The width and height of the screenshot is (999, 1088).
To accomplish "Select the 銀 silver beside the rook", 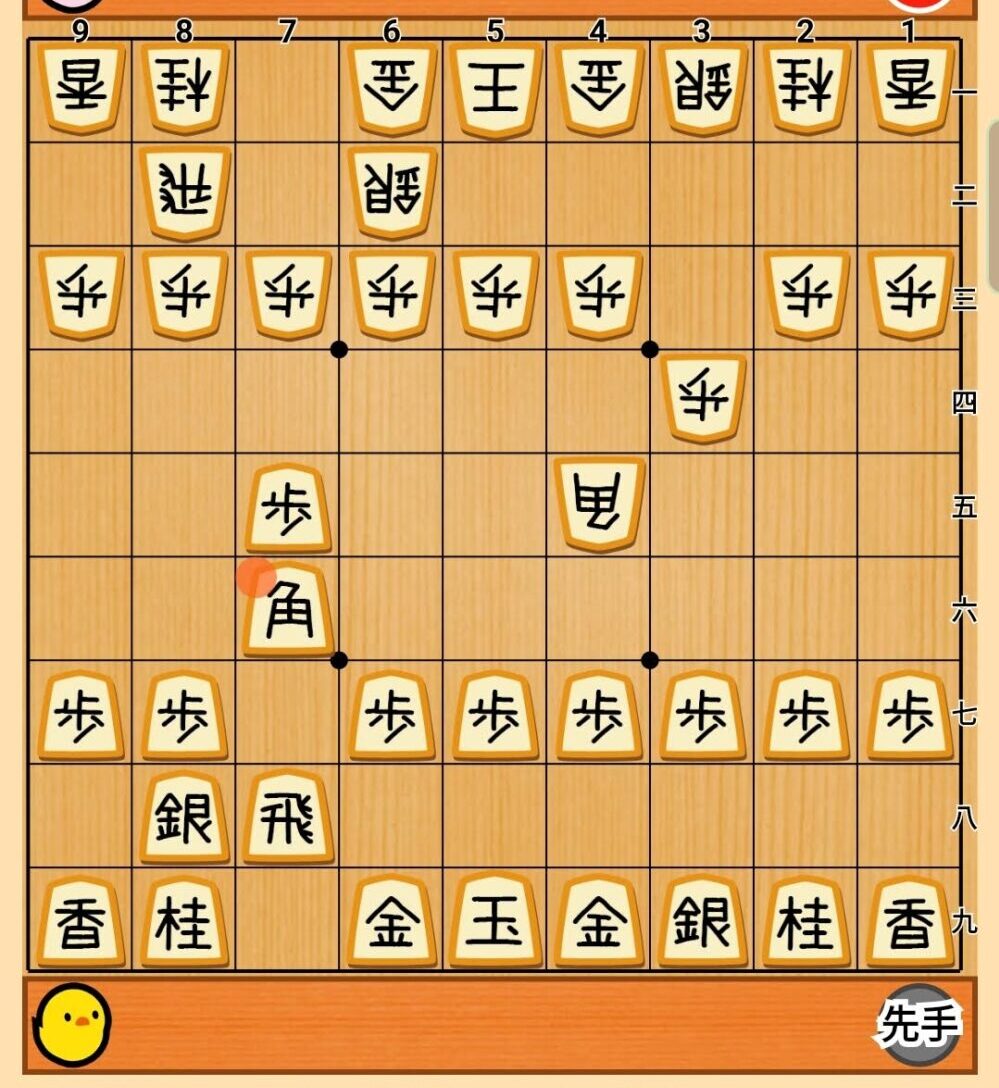I will [184, 818].
